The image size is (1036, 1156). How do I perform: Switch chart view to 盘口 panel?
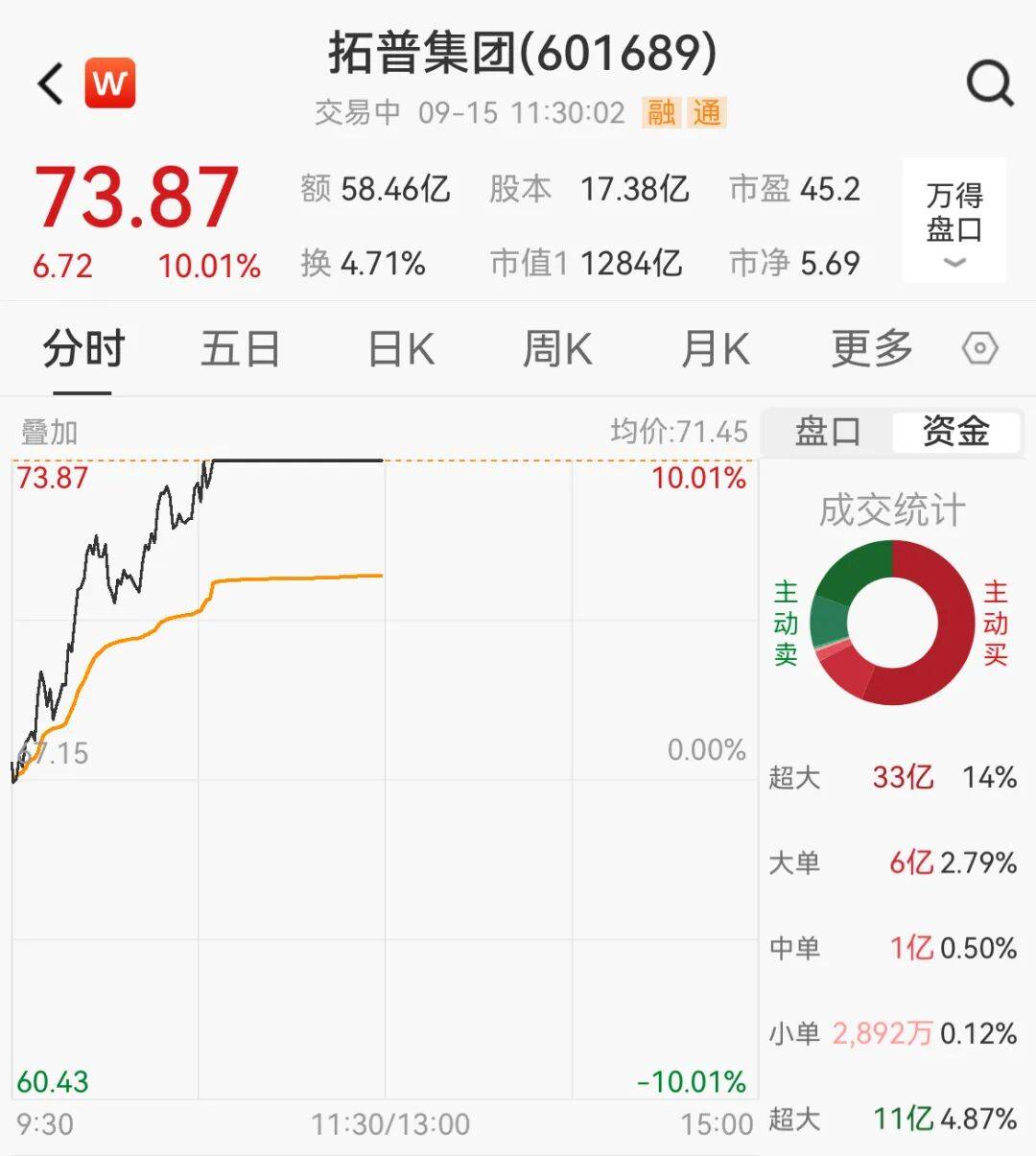pos(826,433)
